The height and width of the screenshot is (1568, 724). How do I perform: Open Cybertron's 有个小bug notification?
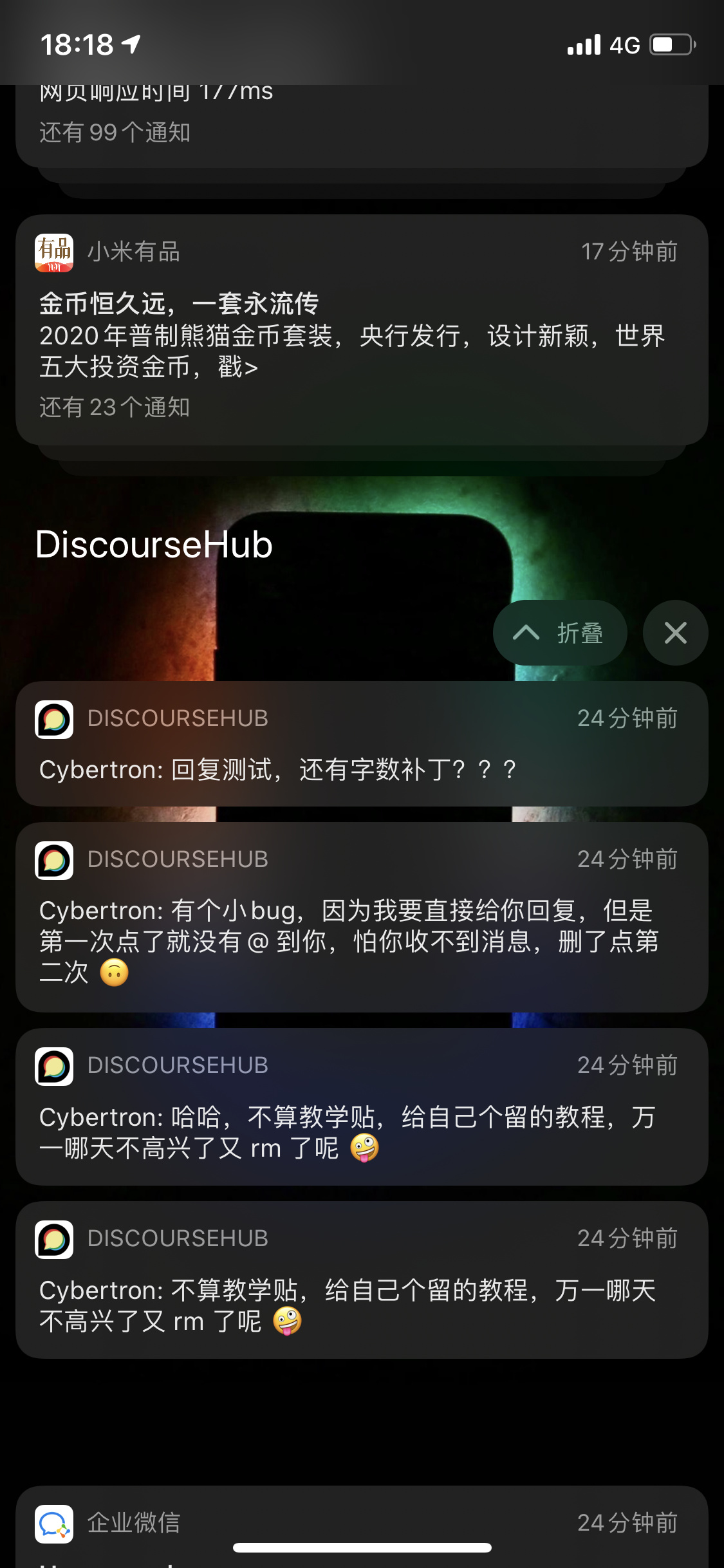pyautogui.click(x=362, y=917)
